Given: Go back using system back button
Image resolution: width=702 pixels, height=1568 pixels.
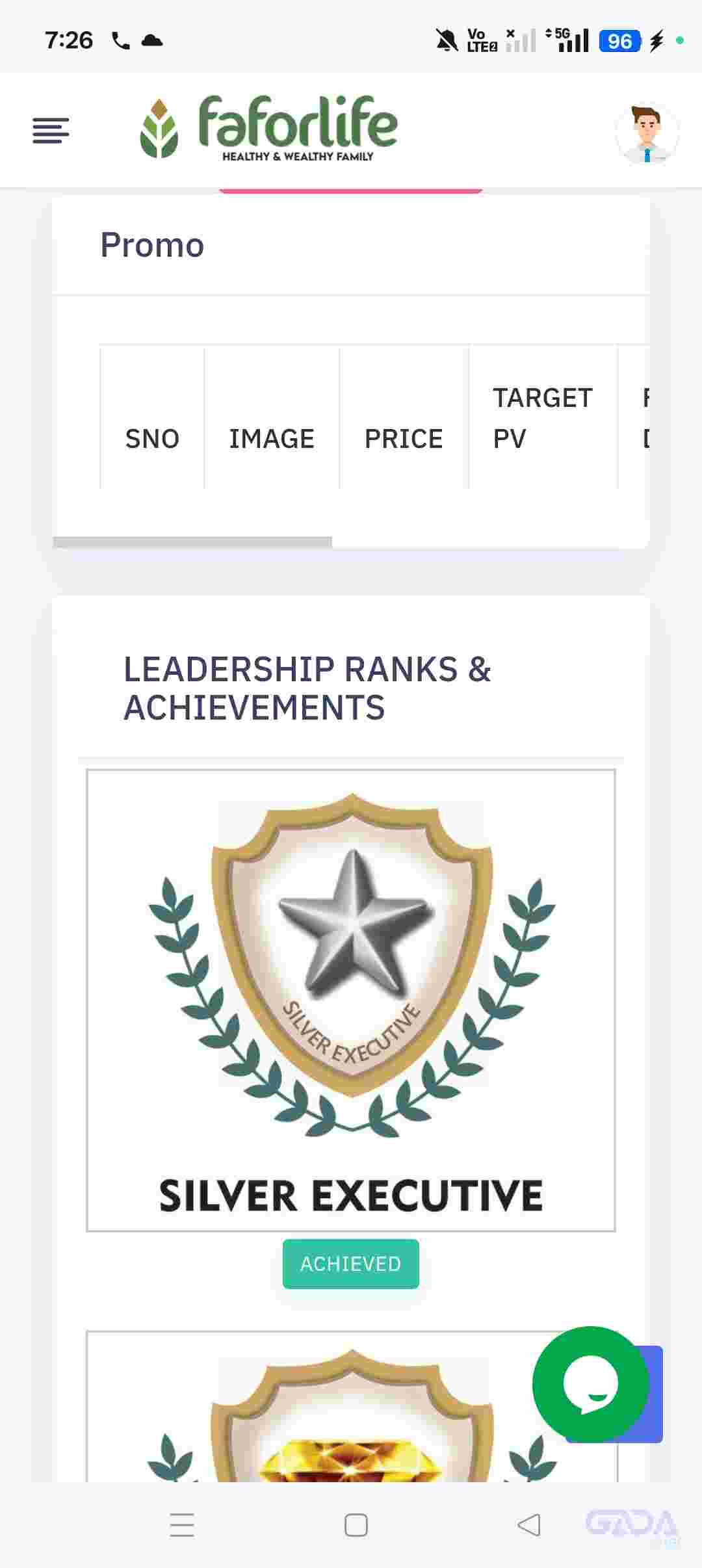Looking at the screenshot, I should coord(529,1524).
